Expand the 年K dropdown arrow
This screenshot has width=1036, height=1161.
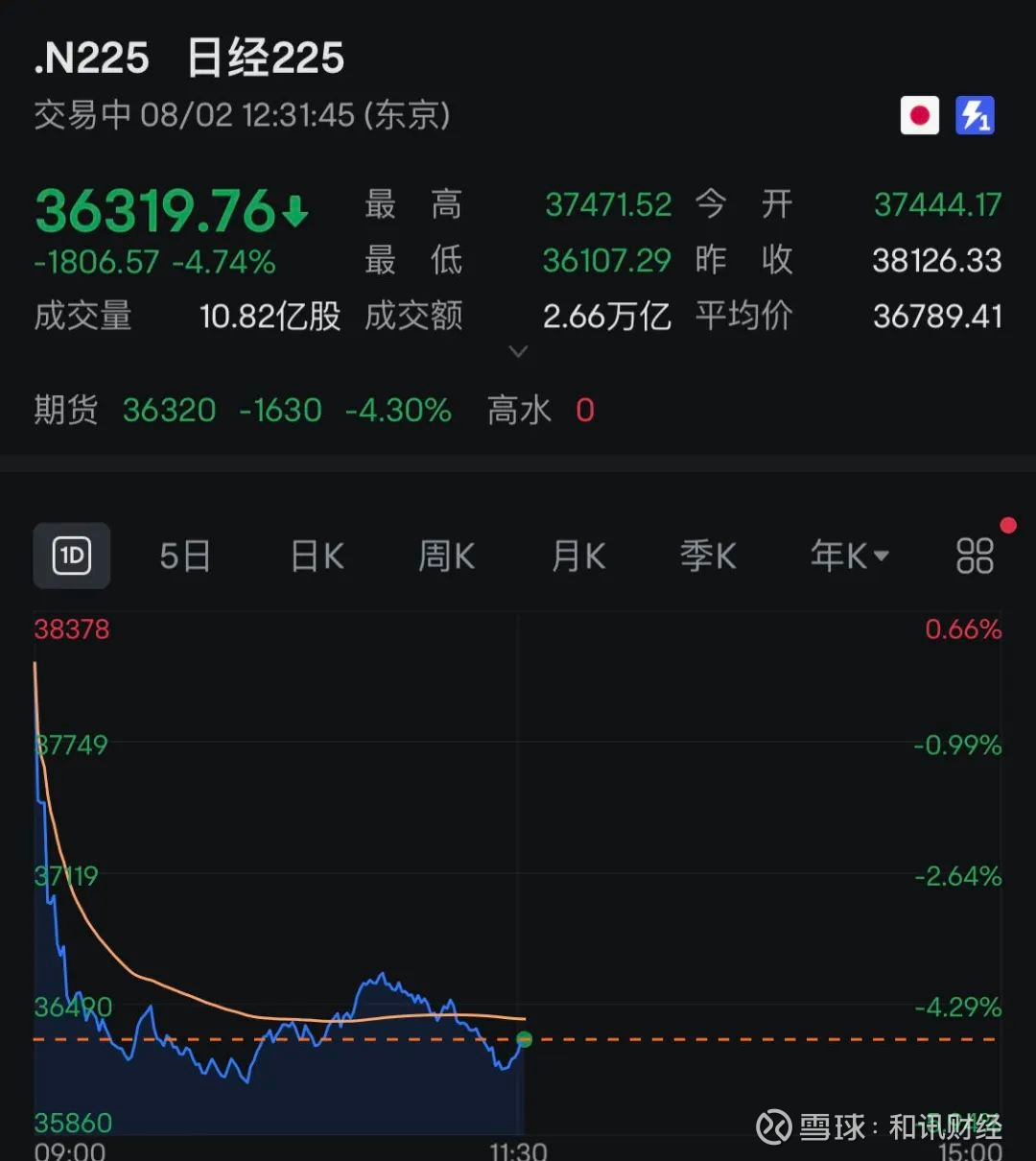[883, 557]
